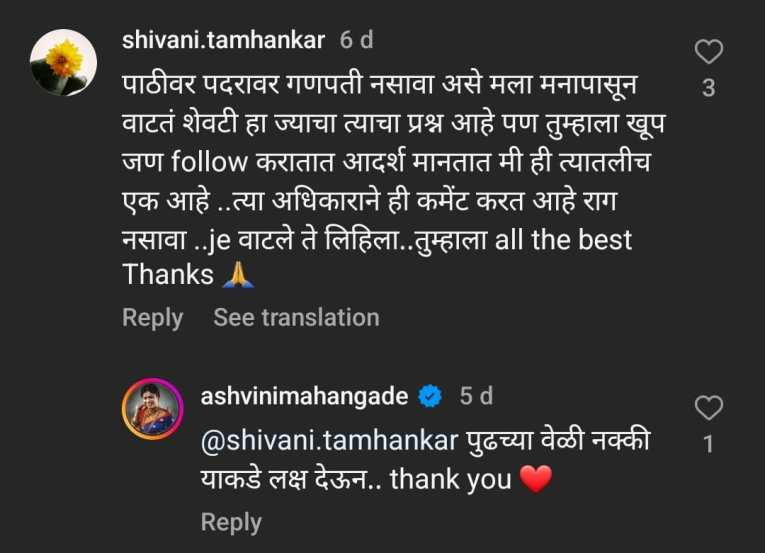Like shivani.tamhankar's comment
Viewport: 765px width, 553px height.
point(708,52)
